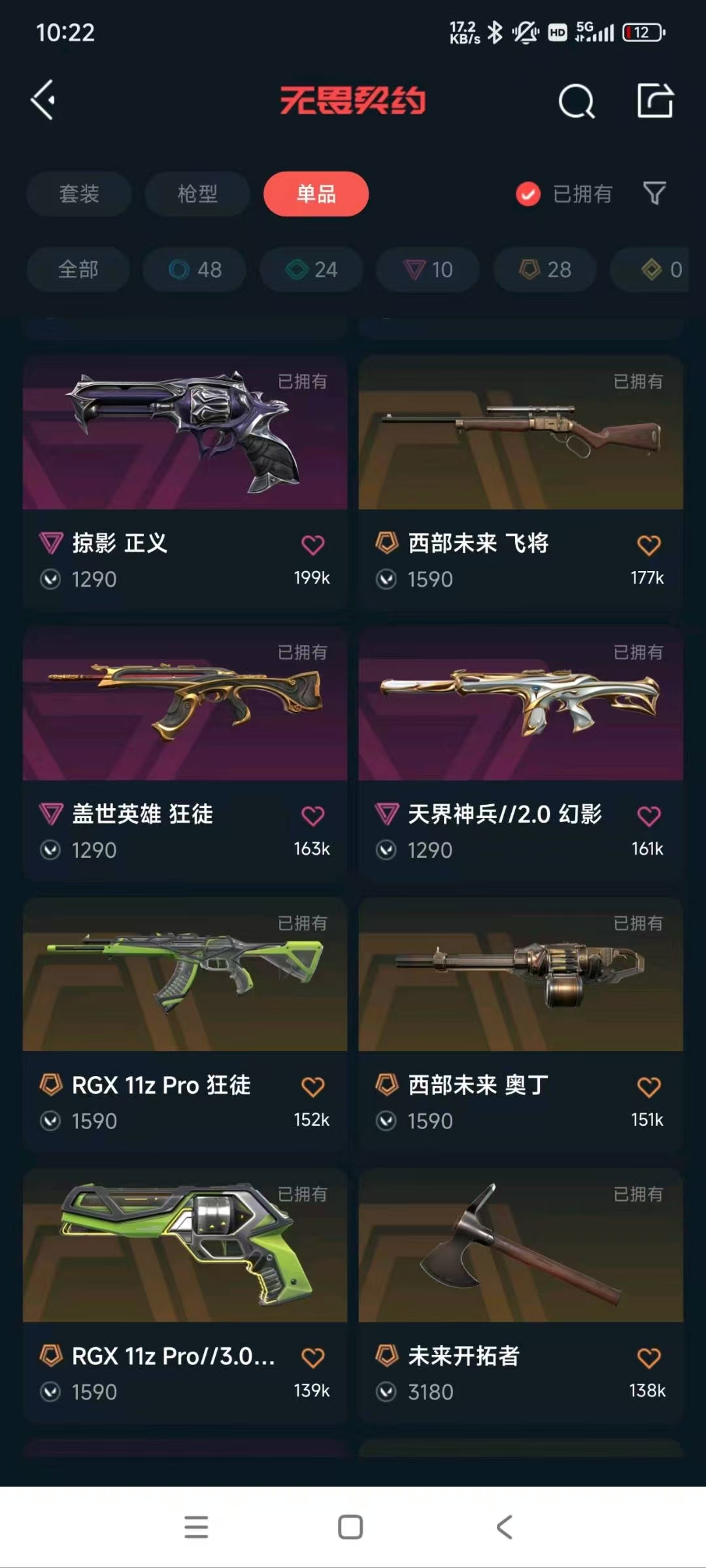Open the funnel filter options
Screen dimensions: 706x1568
click(x=654, y=193)
